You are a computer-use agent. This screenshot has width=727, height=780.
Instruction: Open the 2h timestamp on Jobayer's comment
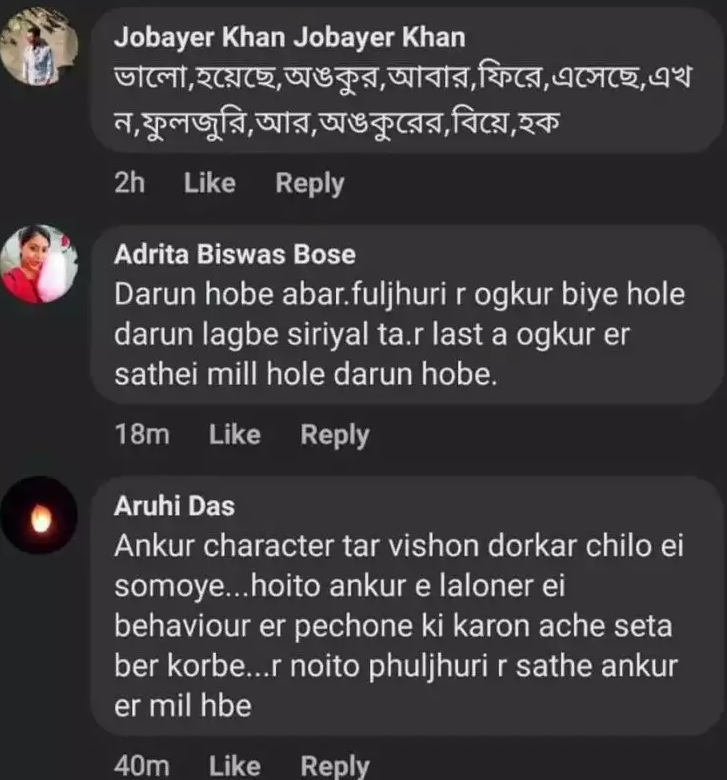130,183
